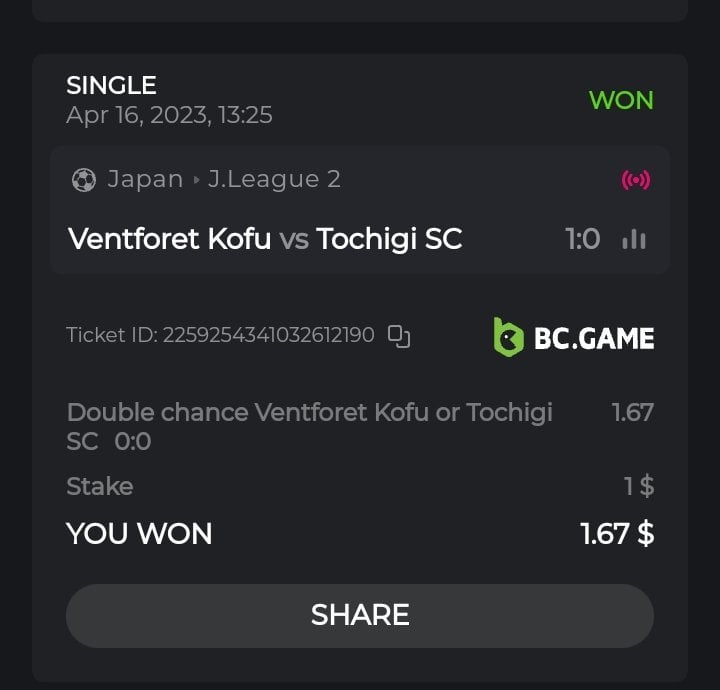
Task: Copy the ticket ID
Action: tap(399, 336)
